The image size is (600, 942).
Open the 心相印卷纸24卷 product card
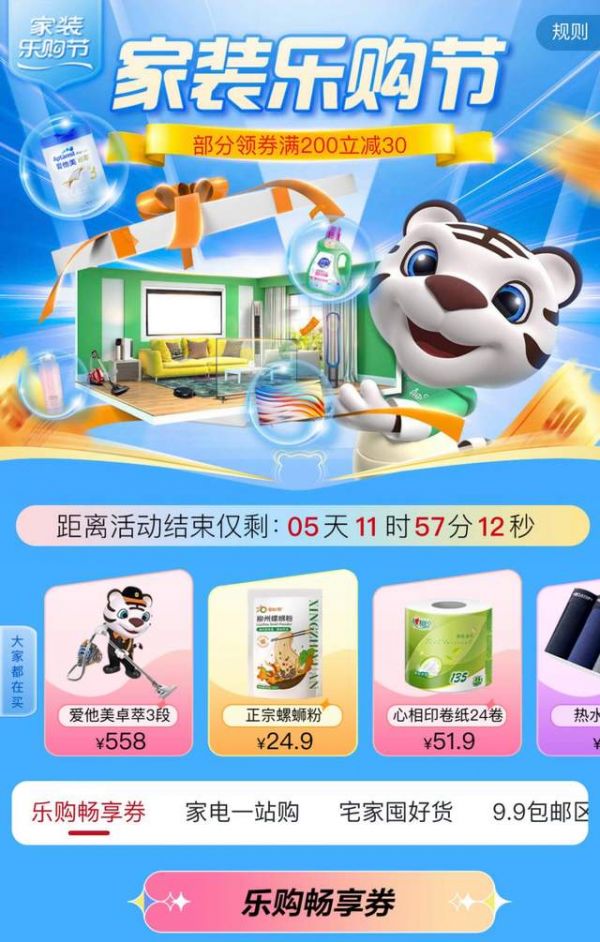click(447, 662)
